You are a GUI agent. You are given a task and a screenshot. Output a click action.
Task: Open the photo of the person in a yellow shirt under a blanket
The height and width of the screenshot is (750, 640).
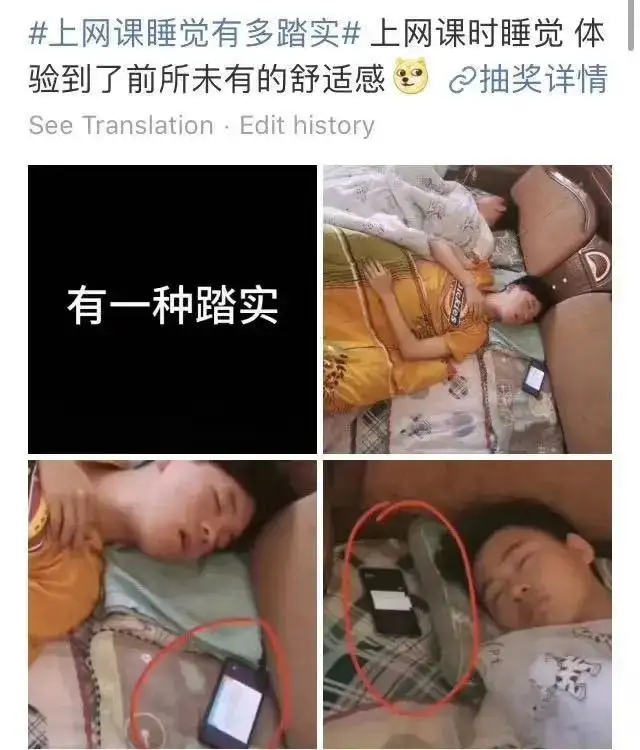tap(467, 309)
